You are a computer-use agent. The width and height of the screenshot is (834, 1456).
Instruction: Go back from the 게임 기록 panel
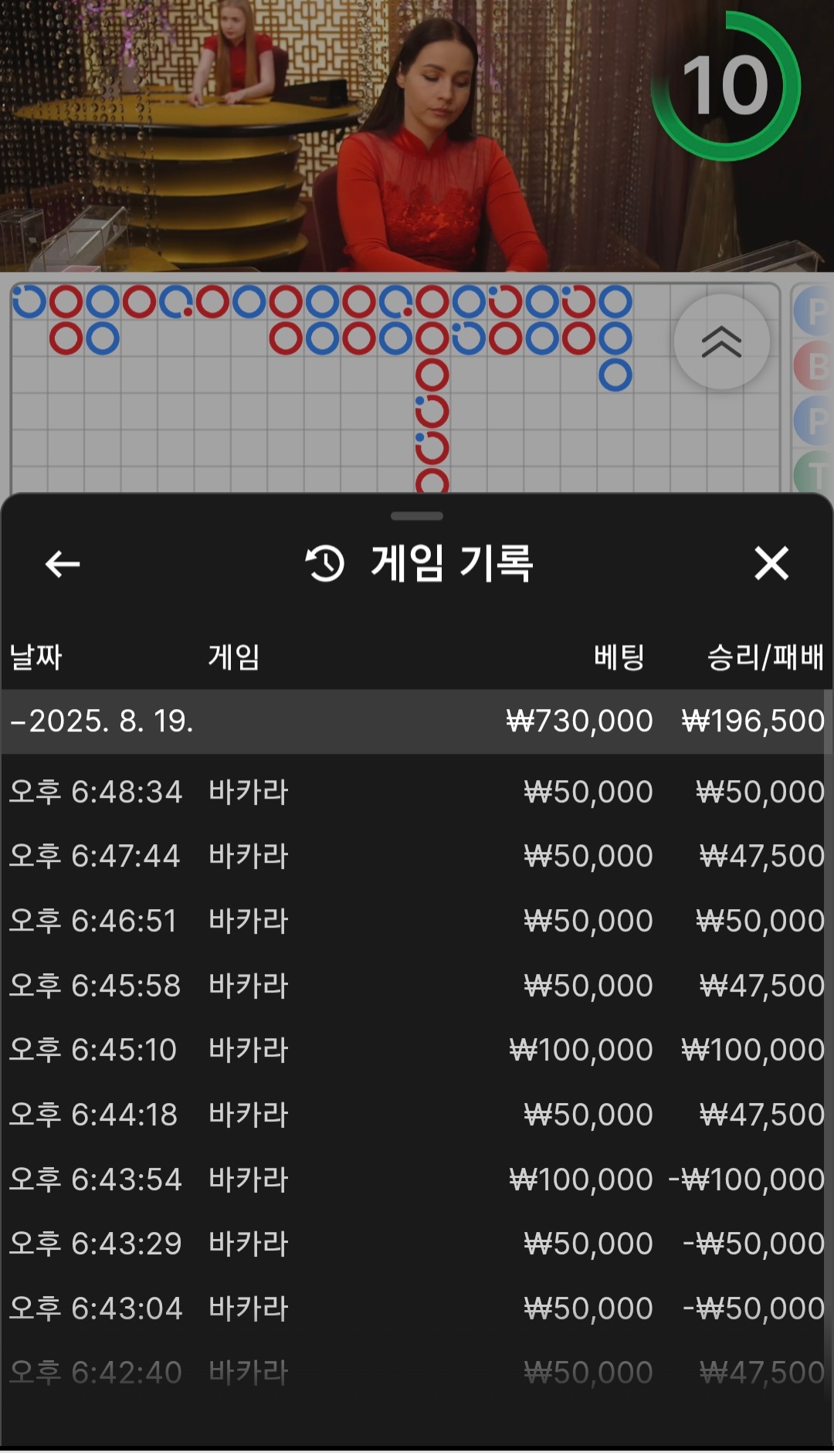tap(63, 564)
